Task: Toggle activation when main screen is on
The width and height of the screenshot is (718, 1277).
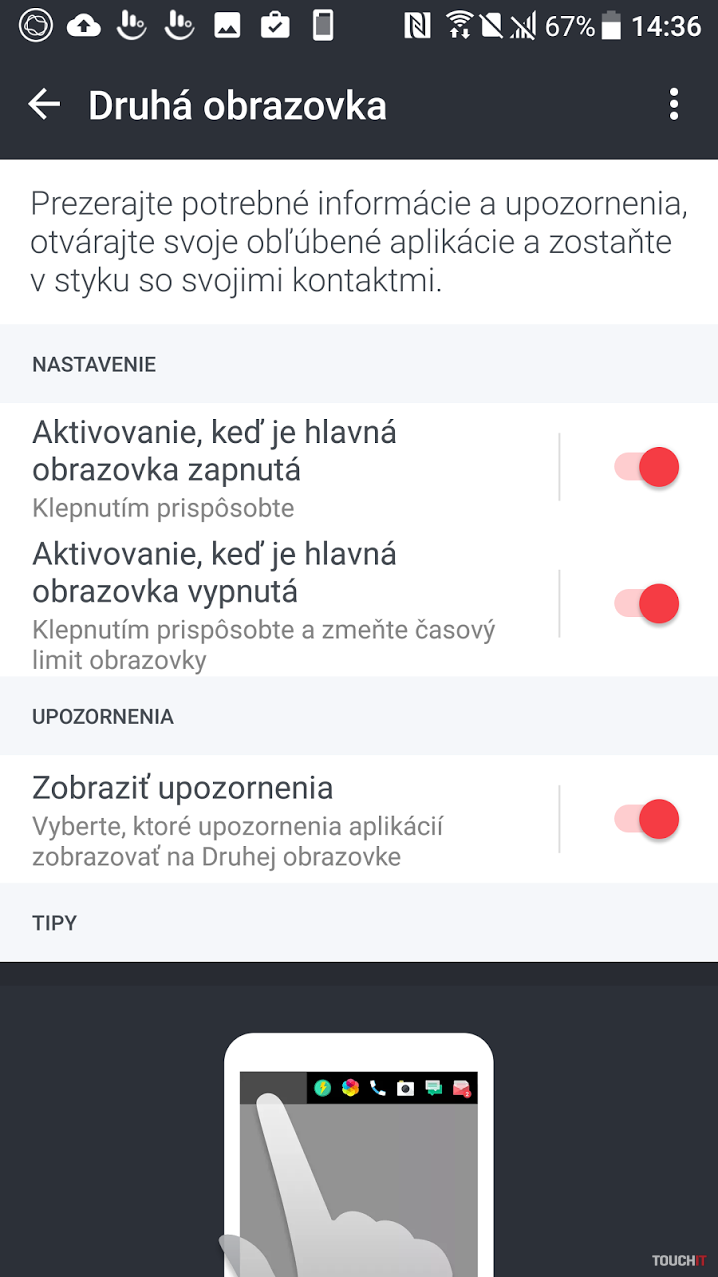Action: pos(646,467)
